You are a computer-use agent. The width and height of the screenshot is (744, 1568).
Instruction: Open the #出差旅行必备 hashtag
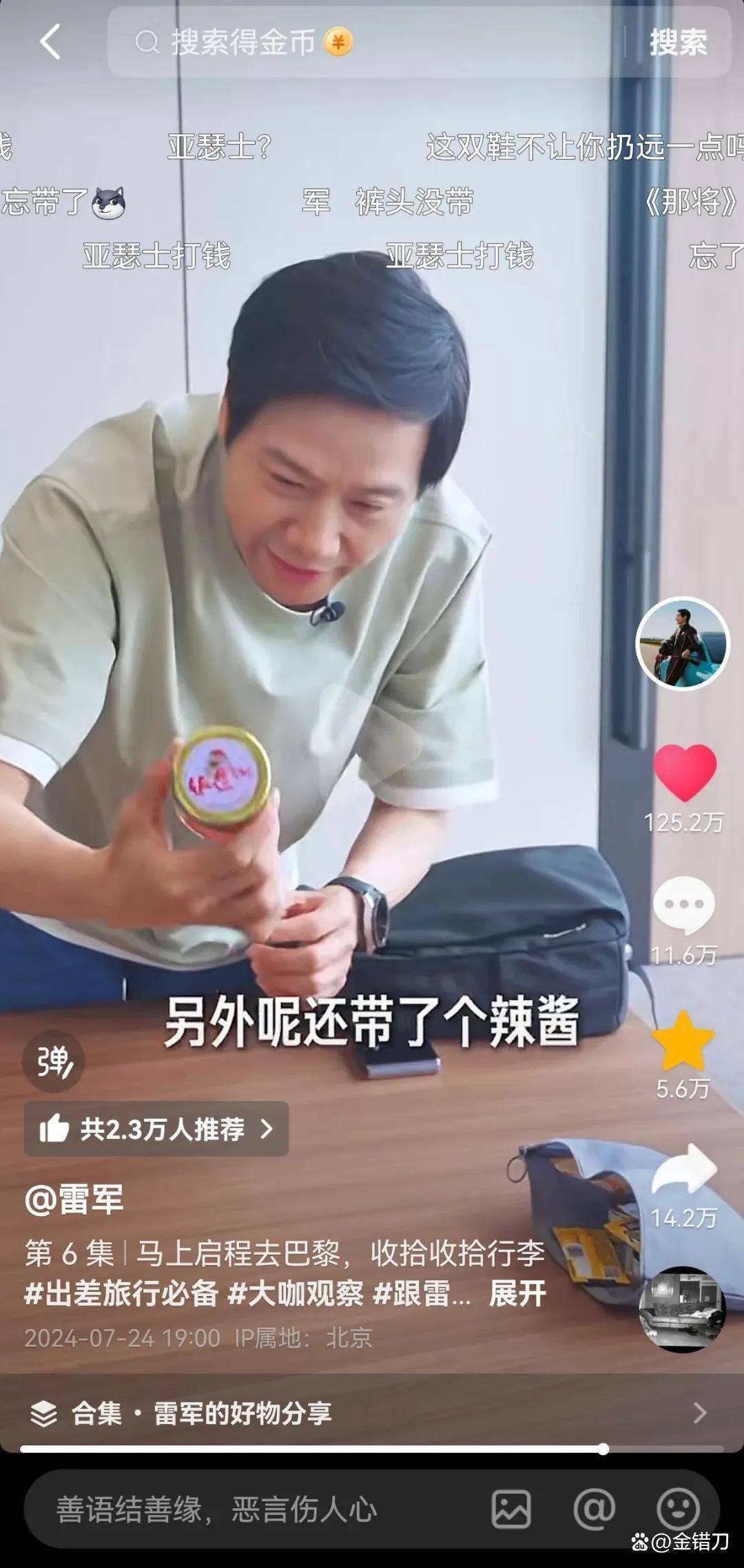121,1294
